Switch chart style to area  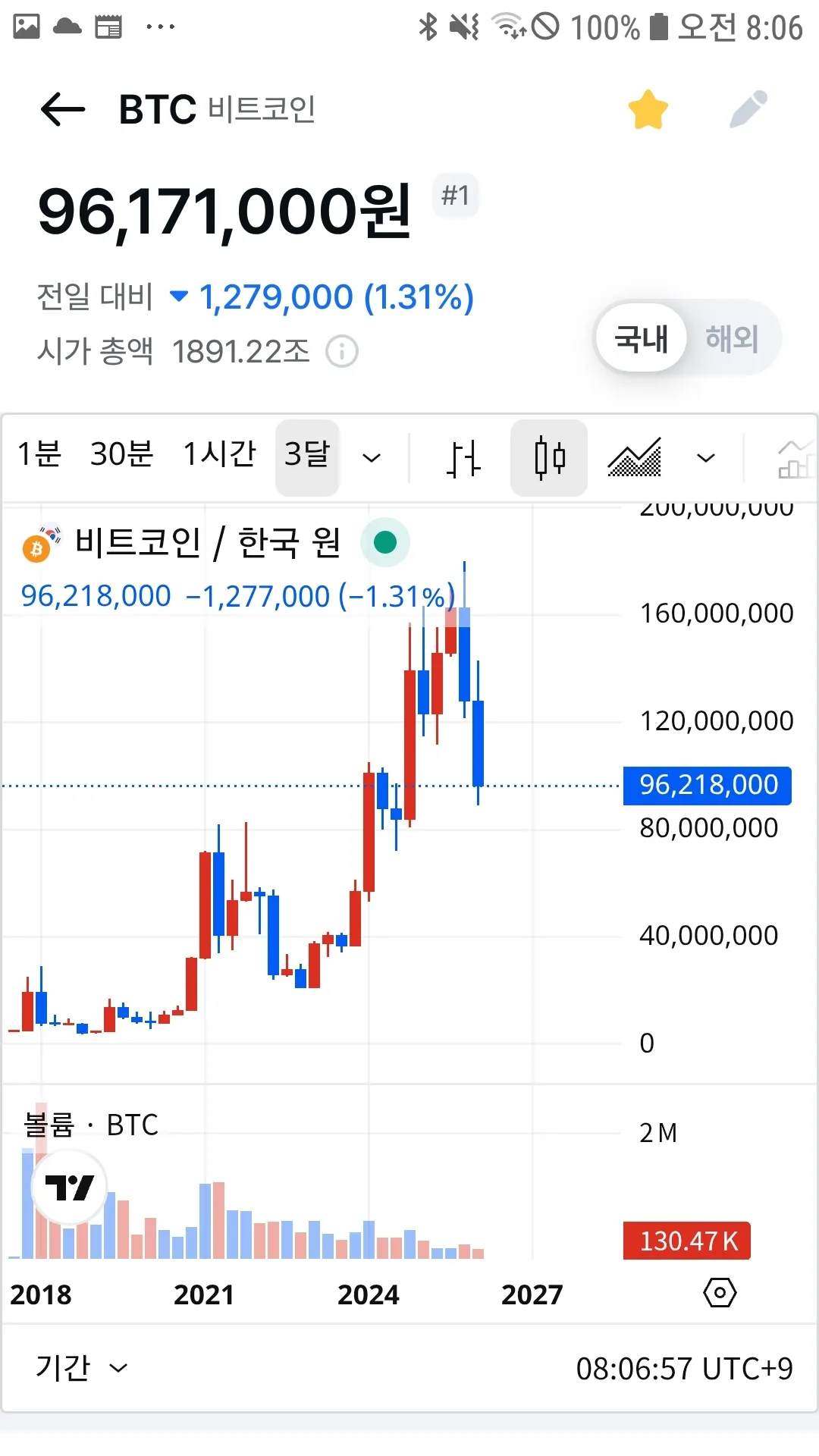(635, 458)
